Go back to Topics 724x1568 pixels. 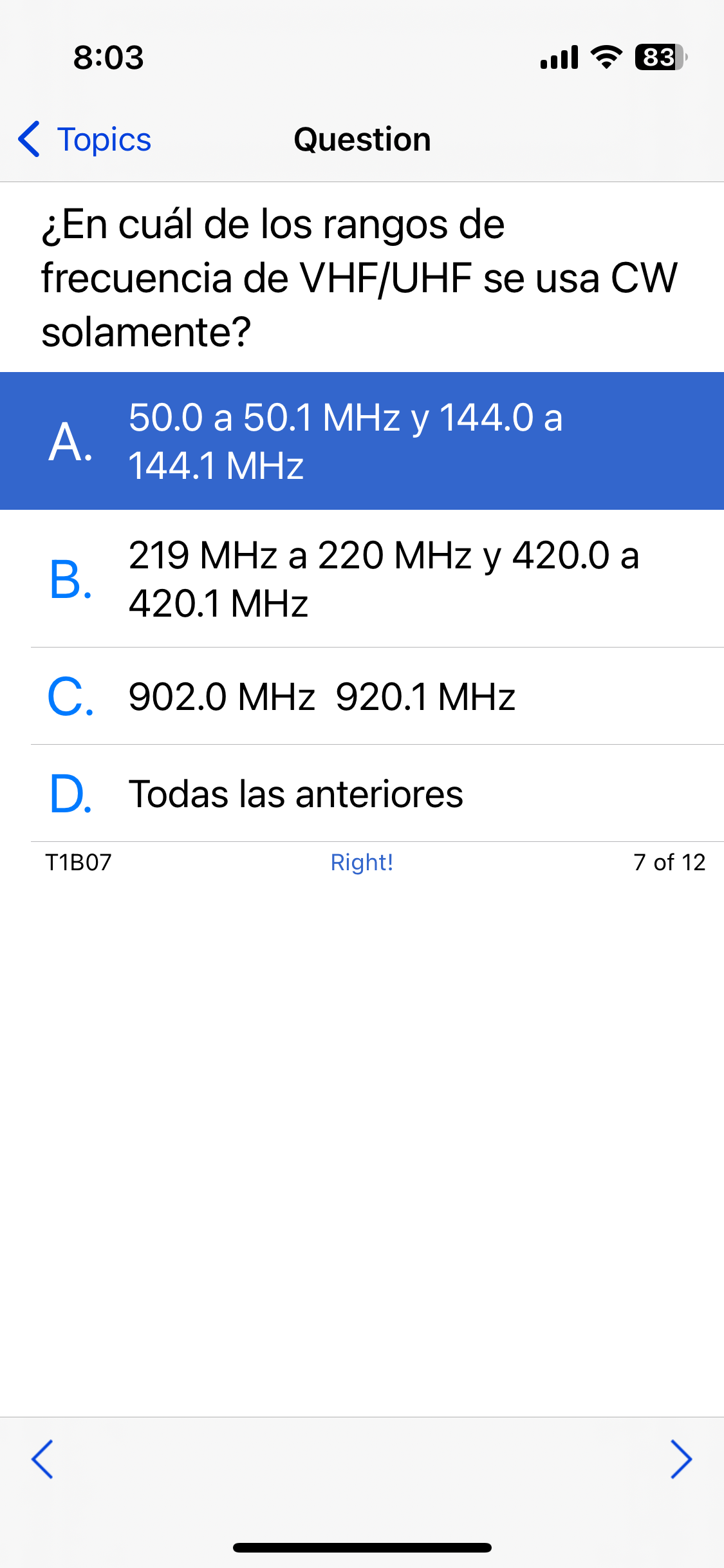point(84,139)
